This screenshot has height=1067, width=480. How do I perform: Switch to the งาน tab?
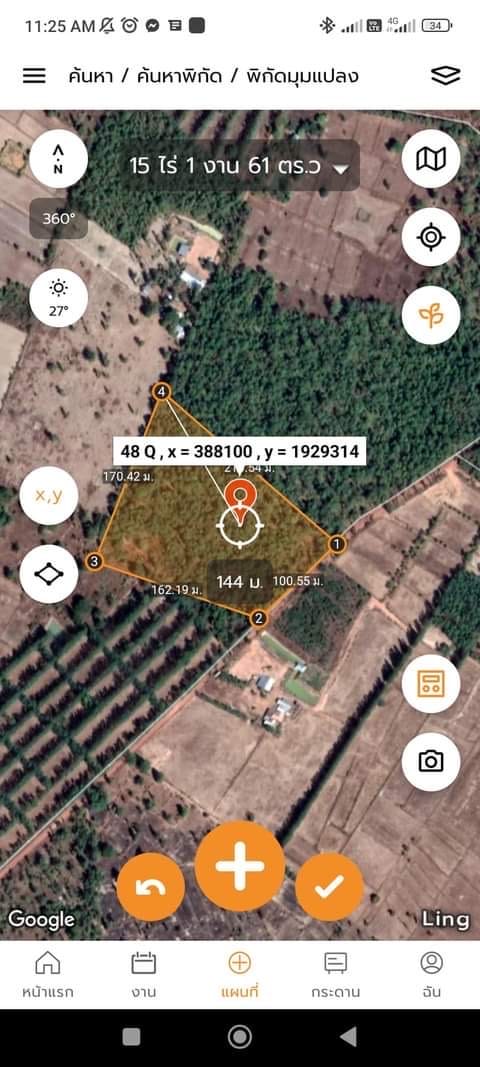coord(144,974)
